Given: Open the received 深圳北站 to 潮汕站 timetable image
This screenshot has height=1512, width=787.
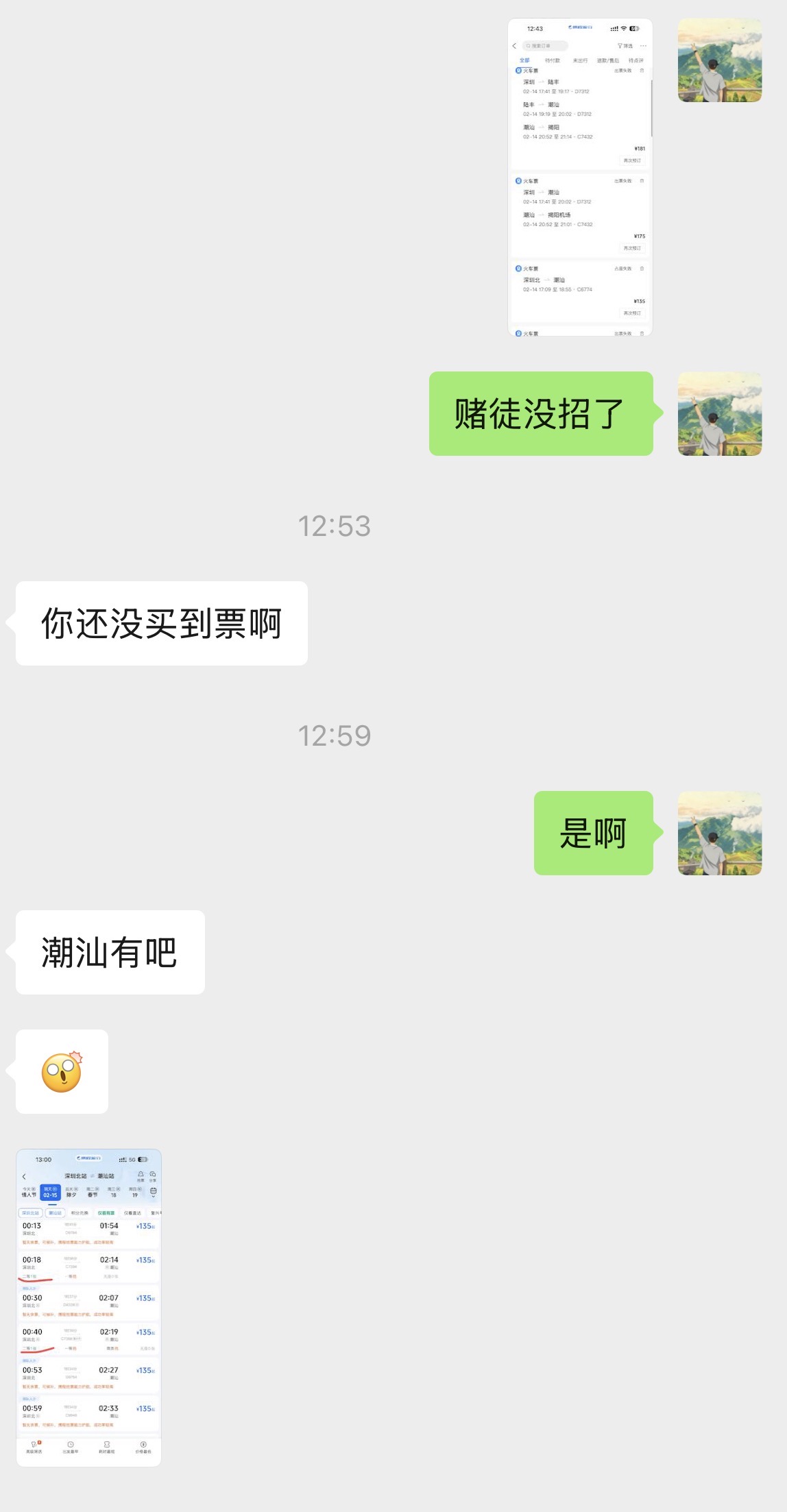Looking at the screenshot, I should coord(88,1307).
